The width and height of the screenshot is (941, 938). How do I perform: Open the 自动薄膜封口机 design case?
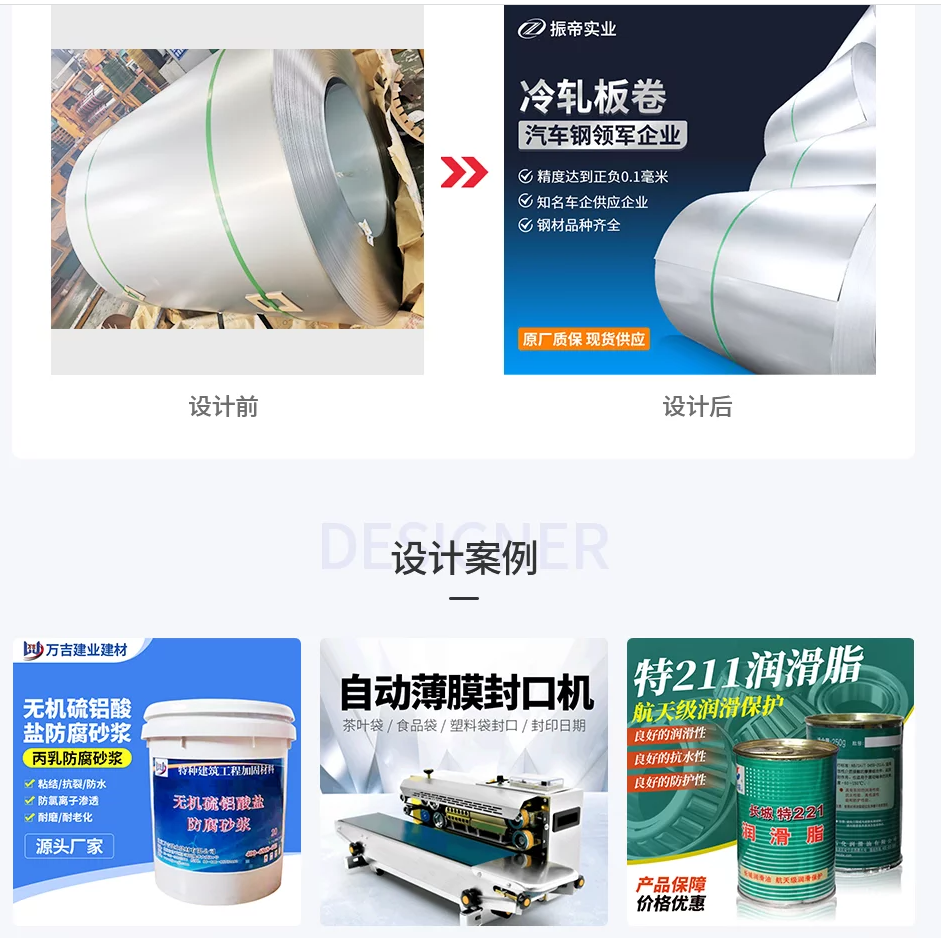tap(463, 781)
